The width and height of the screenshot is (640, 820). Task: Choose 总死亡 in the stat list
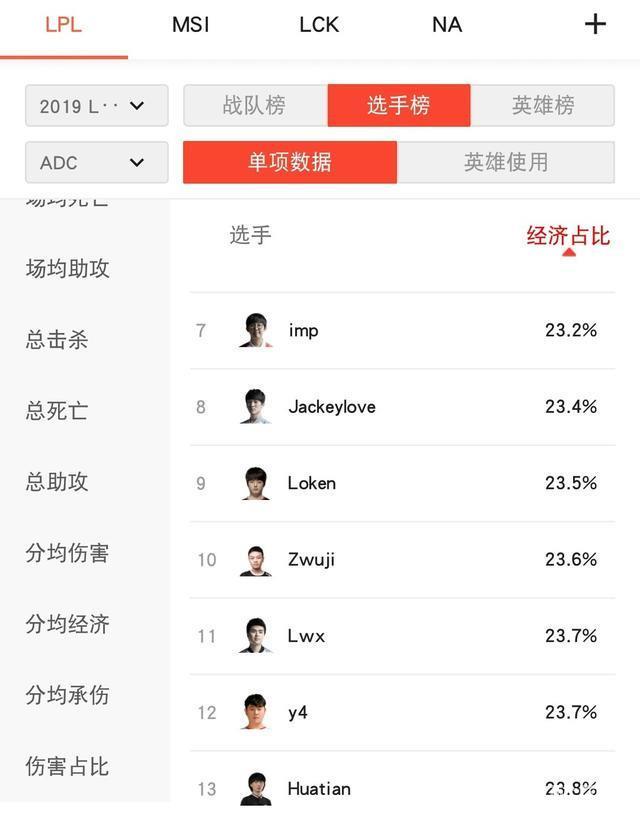point(57,411)
